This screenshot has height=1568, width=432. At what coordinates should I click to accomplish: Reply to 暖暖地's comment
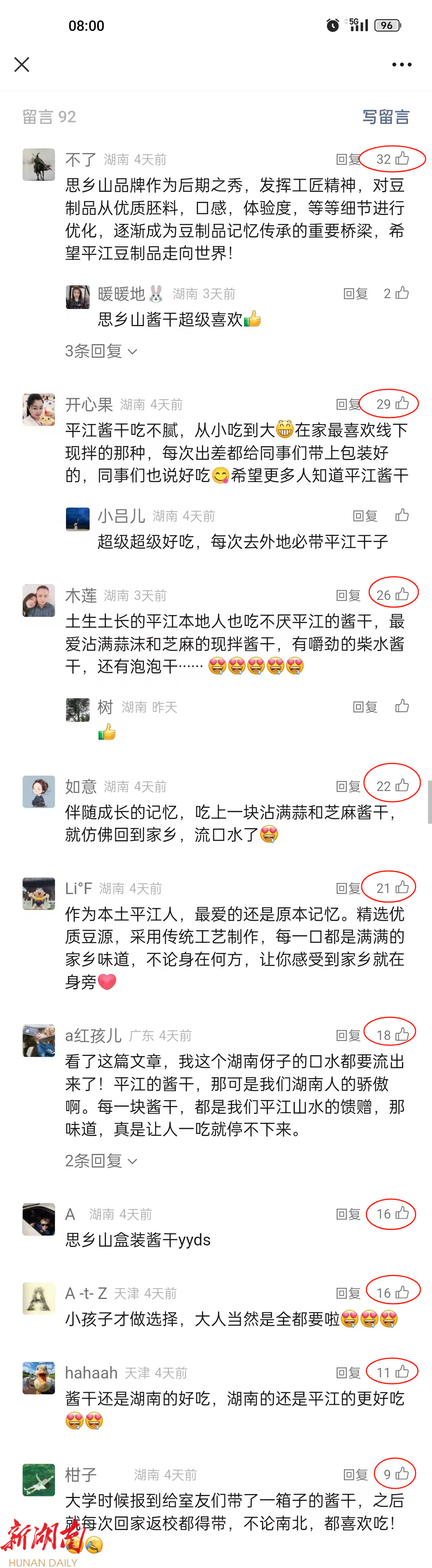pyautogui.click(x=355, y=294)
